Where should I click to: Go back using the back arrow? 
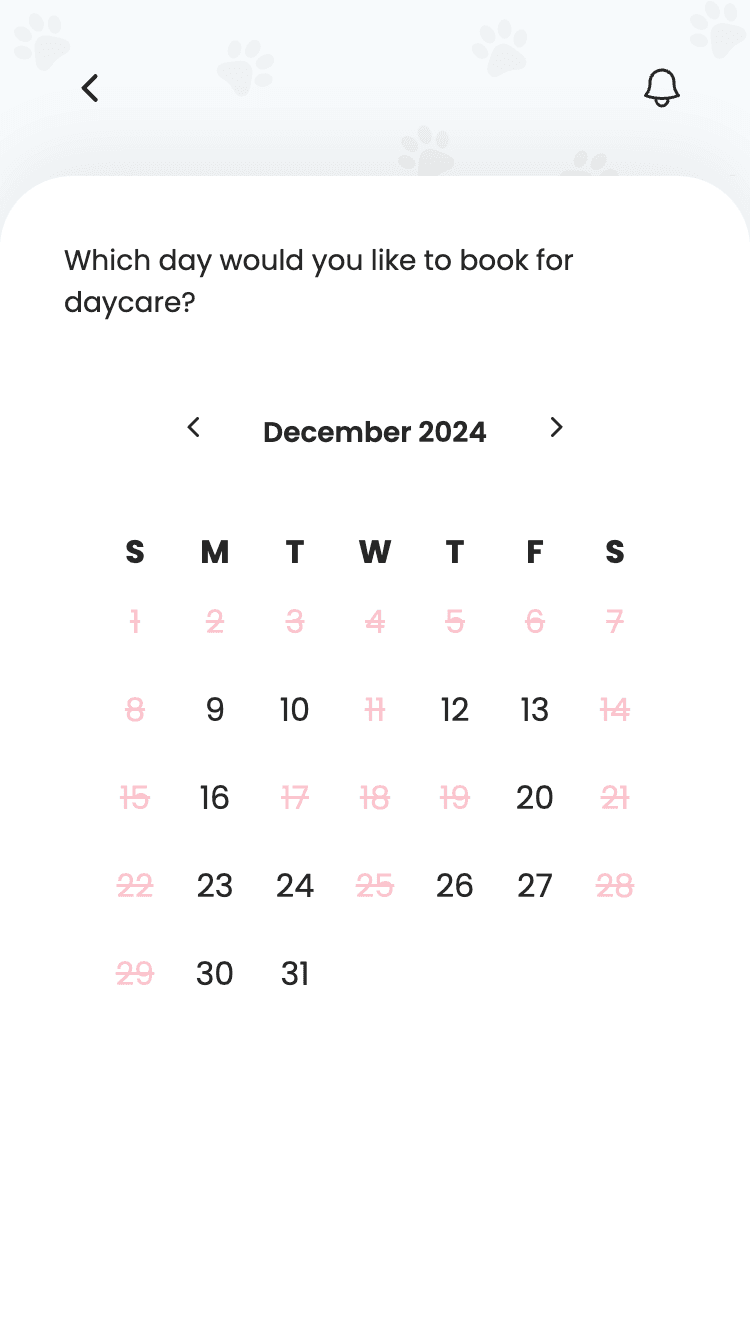(x=90, y=88)
